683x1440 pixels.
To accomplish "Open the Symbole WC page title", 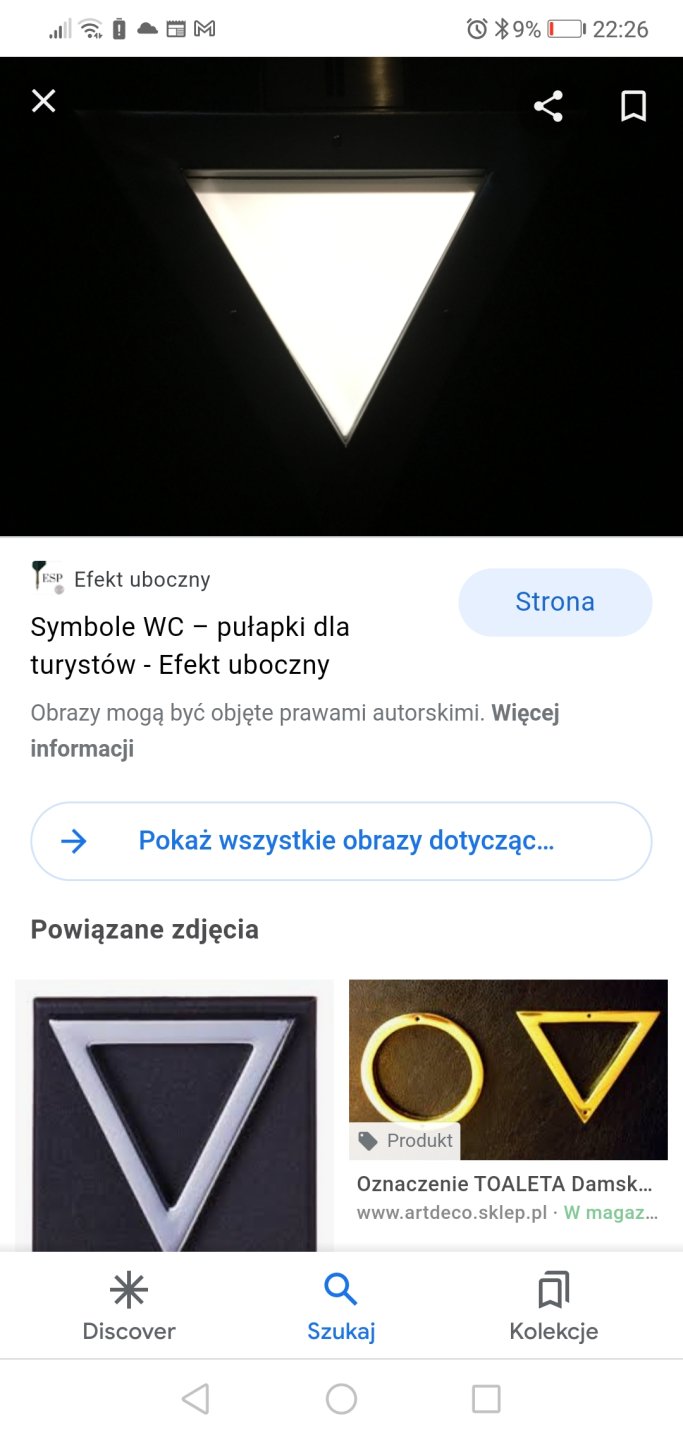I will click(x=190, y=646).
